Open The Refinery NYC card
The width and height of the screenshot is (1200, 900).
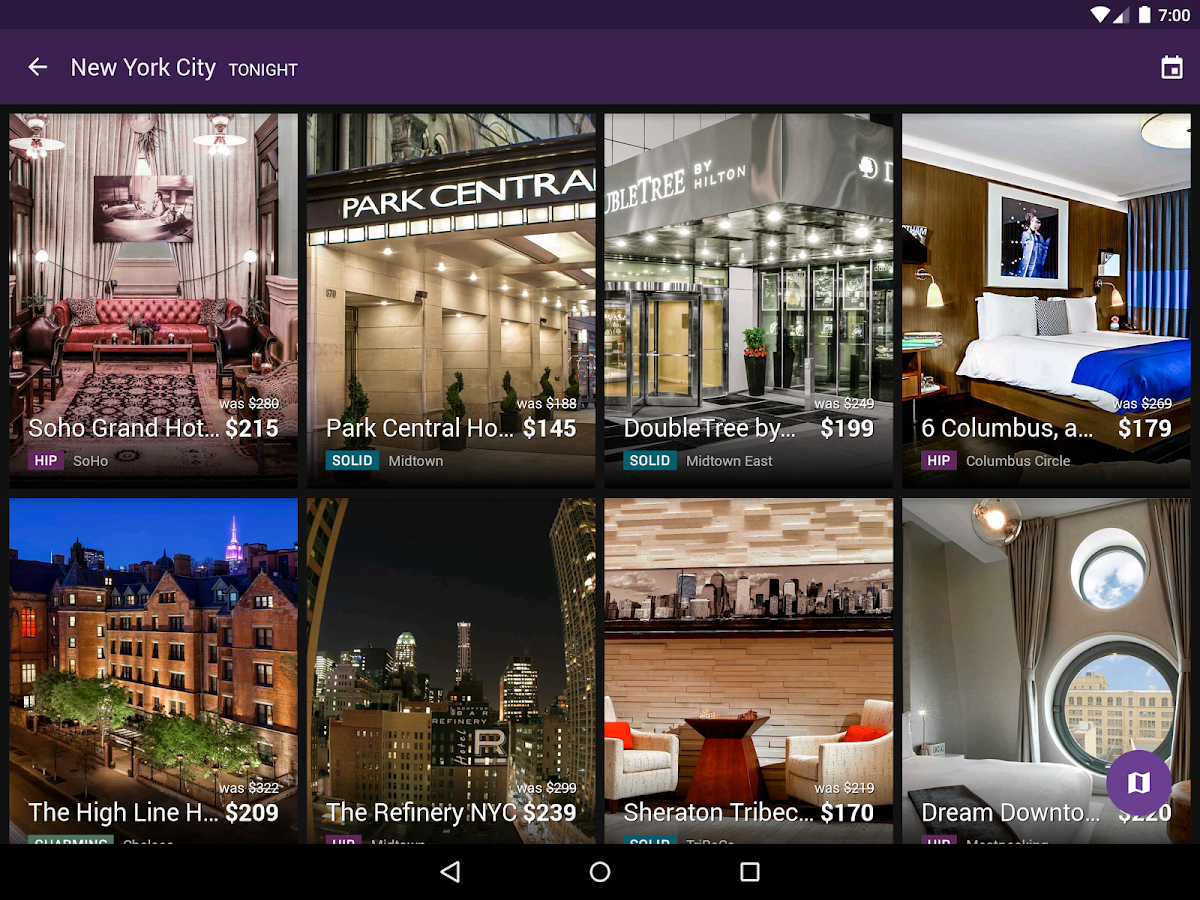click(451, 670)
